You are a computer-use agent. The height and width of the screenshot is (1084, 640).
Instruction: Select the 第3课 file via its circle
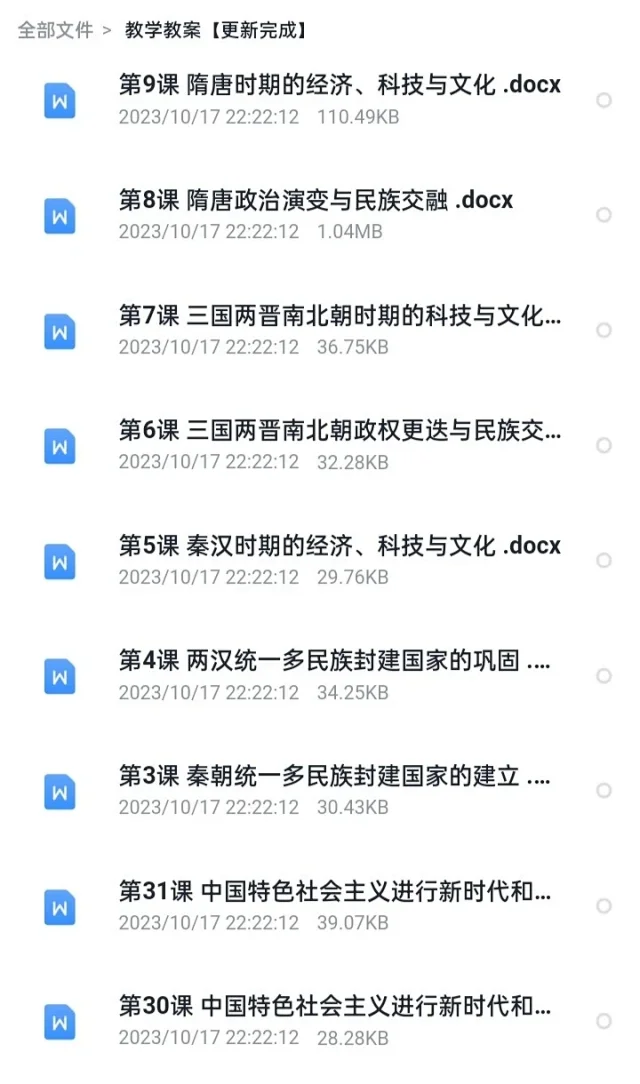point(603,791)
